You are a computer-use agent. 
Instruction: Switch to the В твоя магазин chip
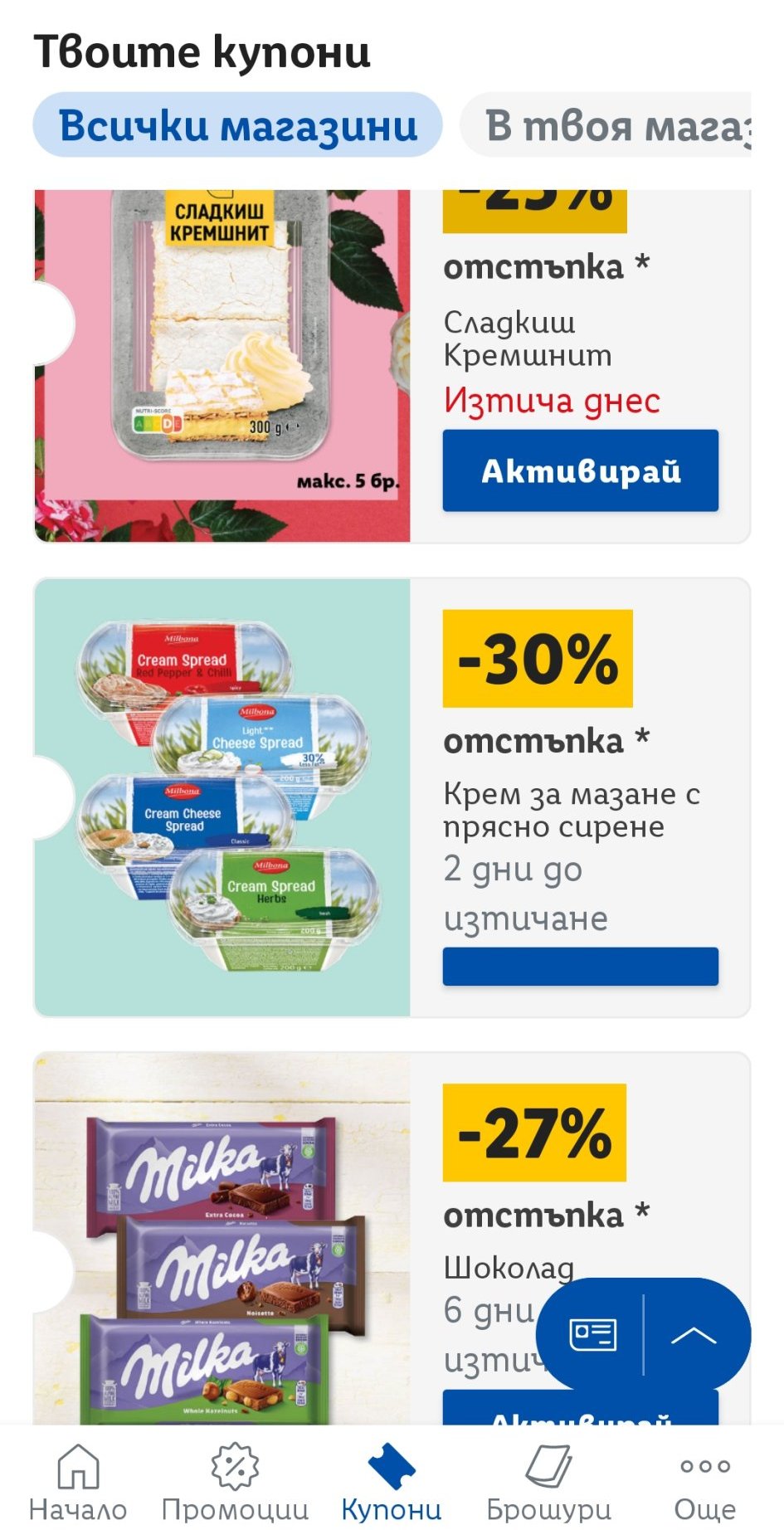[616, 125]
